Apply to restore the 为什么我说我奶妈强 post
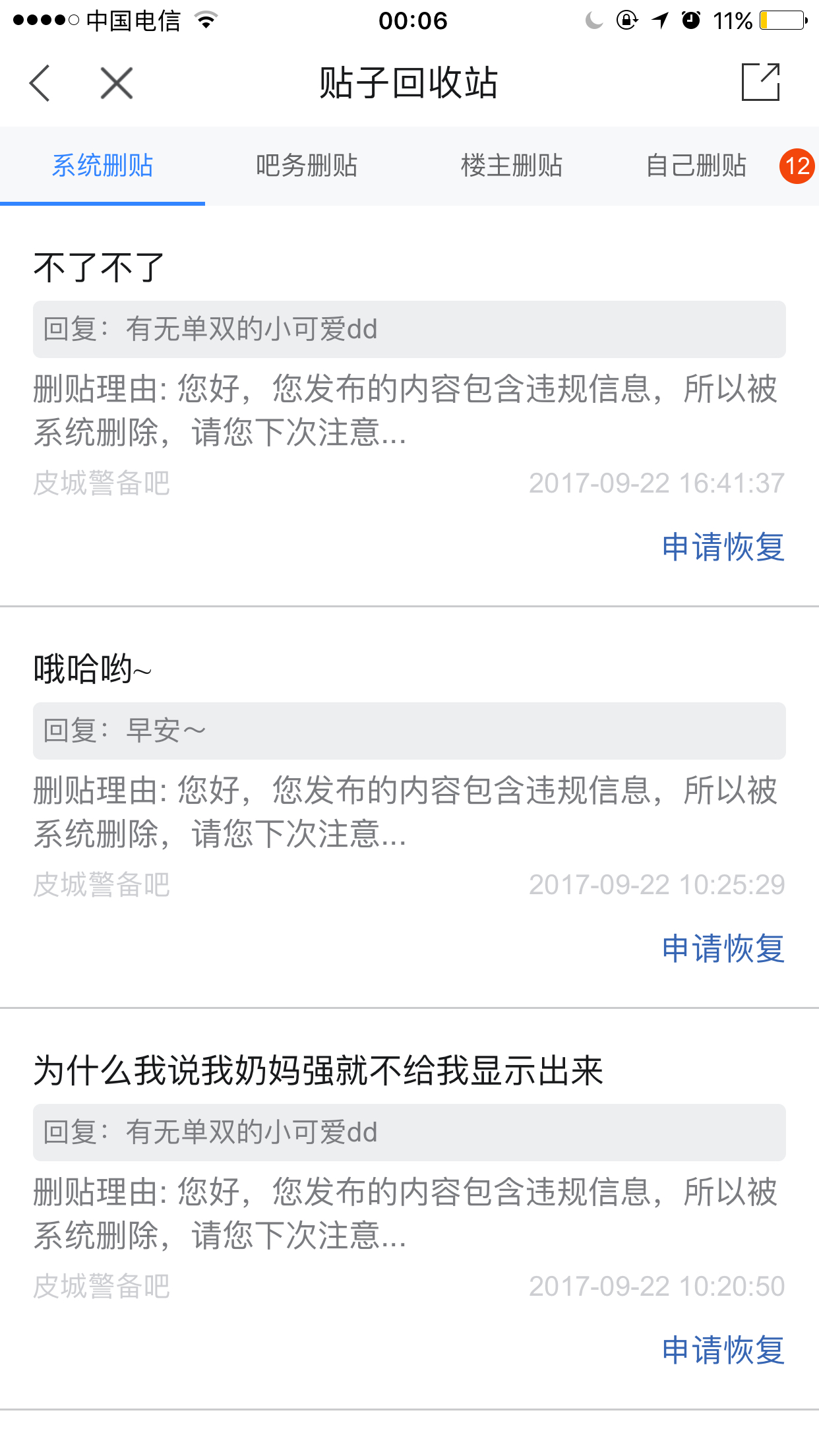The width and height of the screenshot is (819, 1456). pyautogui.click(x=723, y=1350)
